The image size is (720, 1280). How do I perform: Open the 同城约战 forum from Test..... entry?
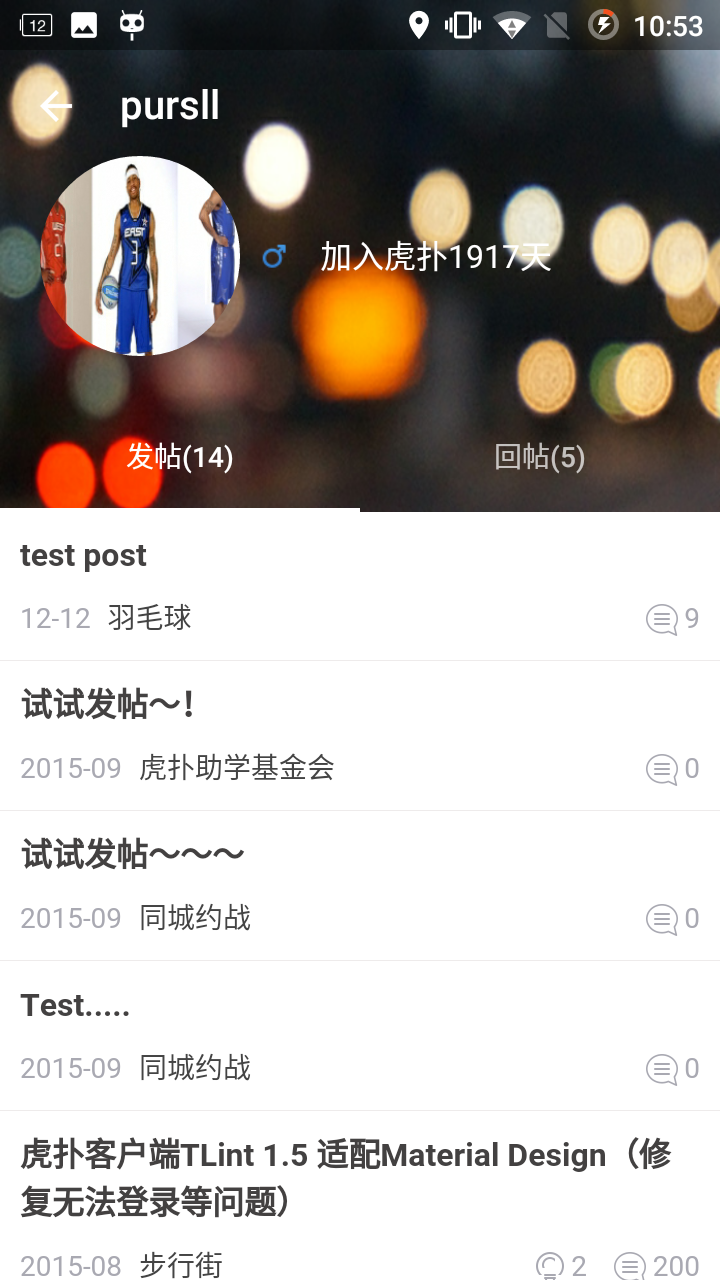(x=196, y=1068)
